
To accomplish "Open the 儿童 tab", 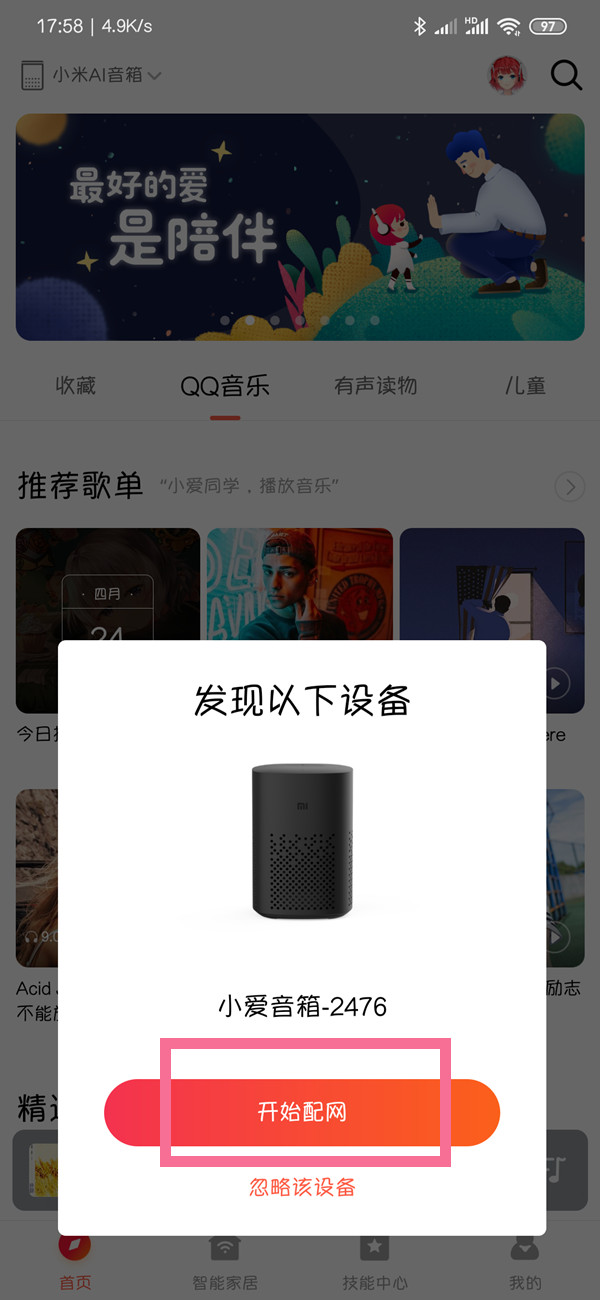I will pos(525,385).
